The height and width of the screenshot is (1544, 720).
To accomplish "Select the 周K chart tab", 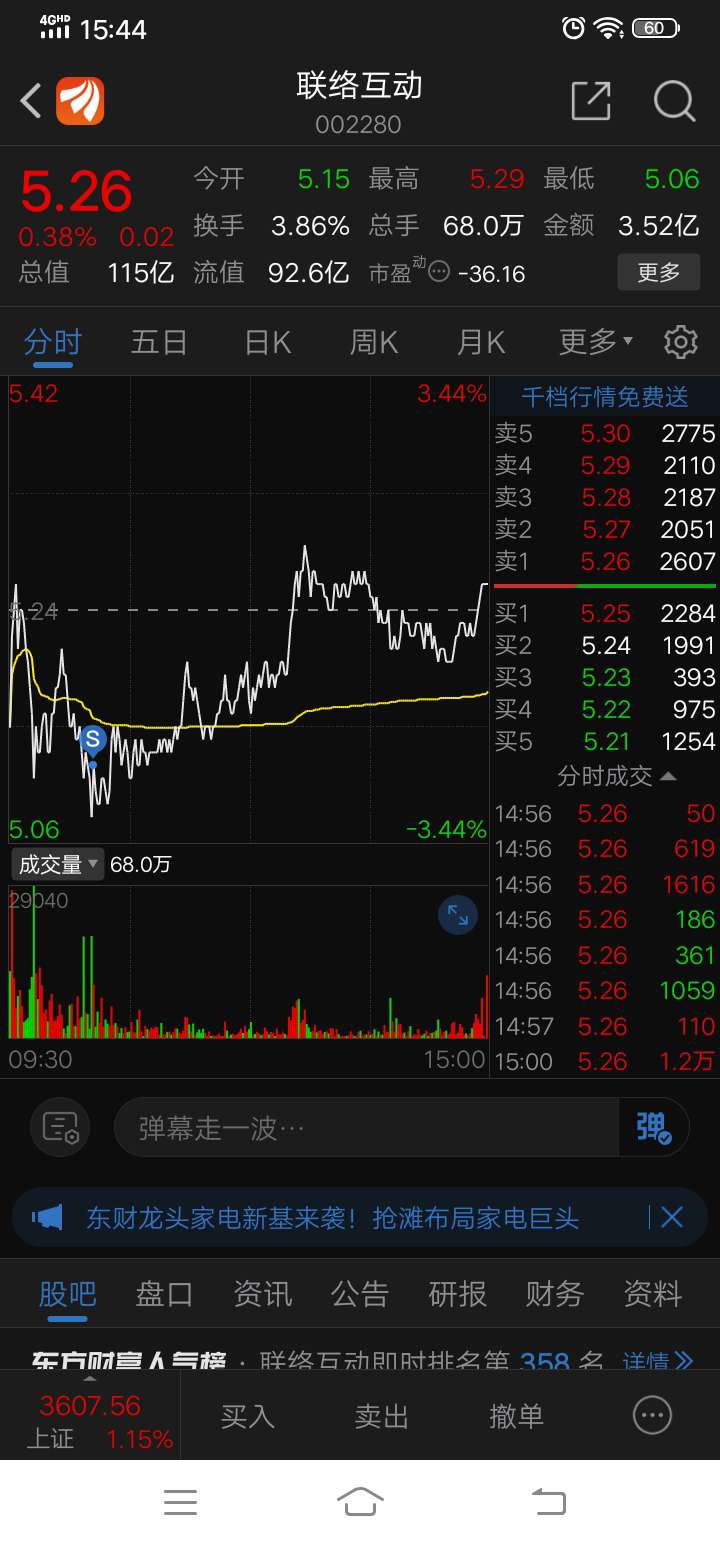I will click(374, 342).
